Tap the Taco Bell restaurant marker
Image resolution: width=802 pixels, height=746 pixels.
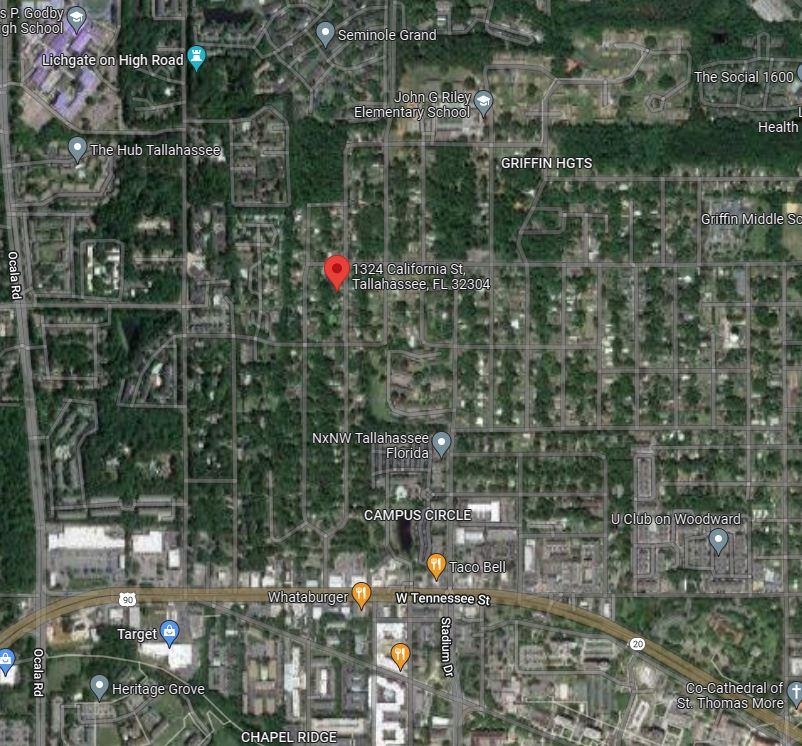(436, 566)
